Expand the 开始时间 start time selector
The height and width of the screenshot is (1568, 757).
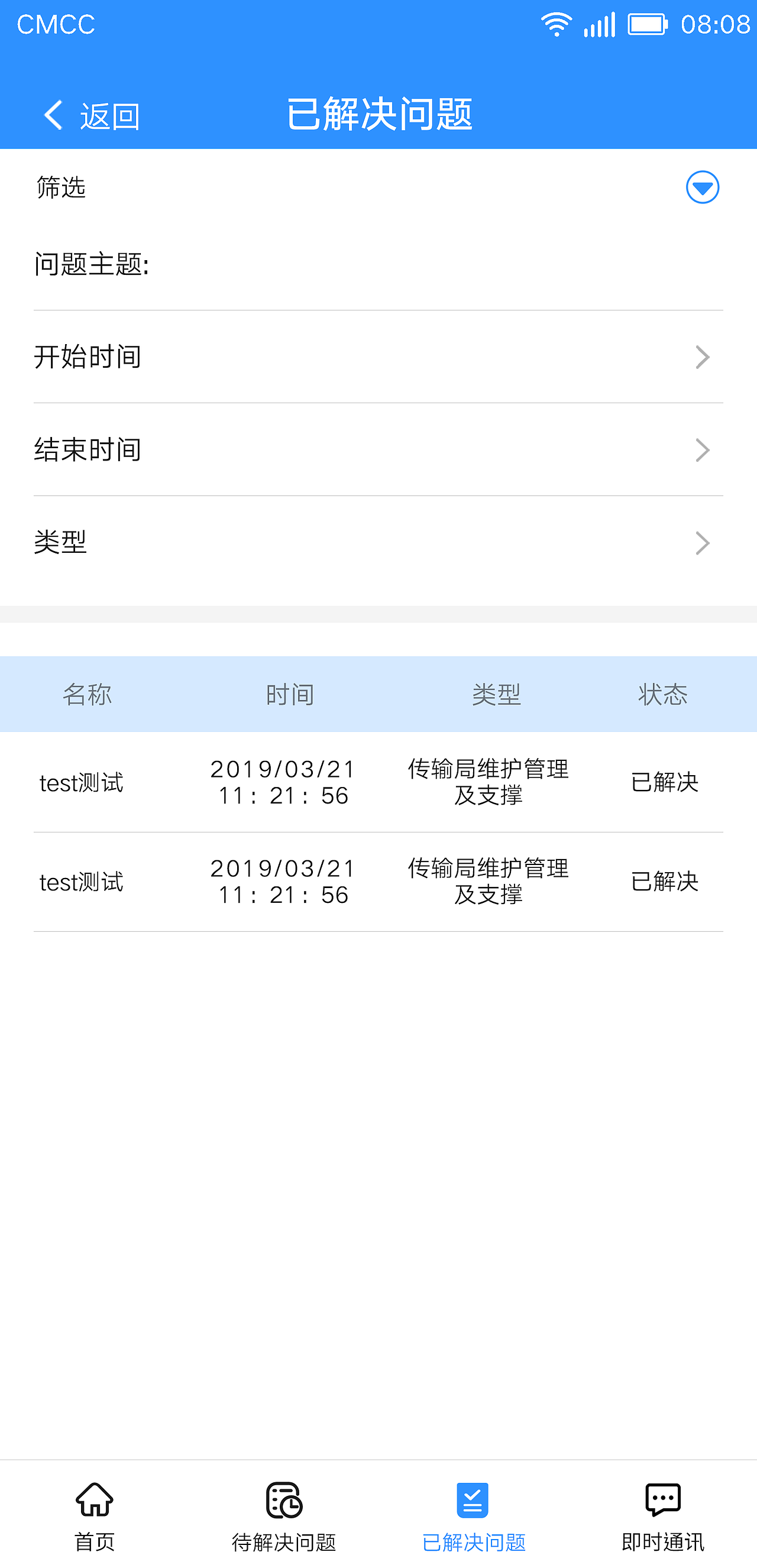click(703, 357)
